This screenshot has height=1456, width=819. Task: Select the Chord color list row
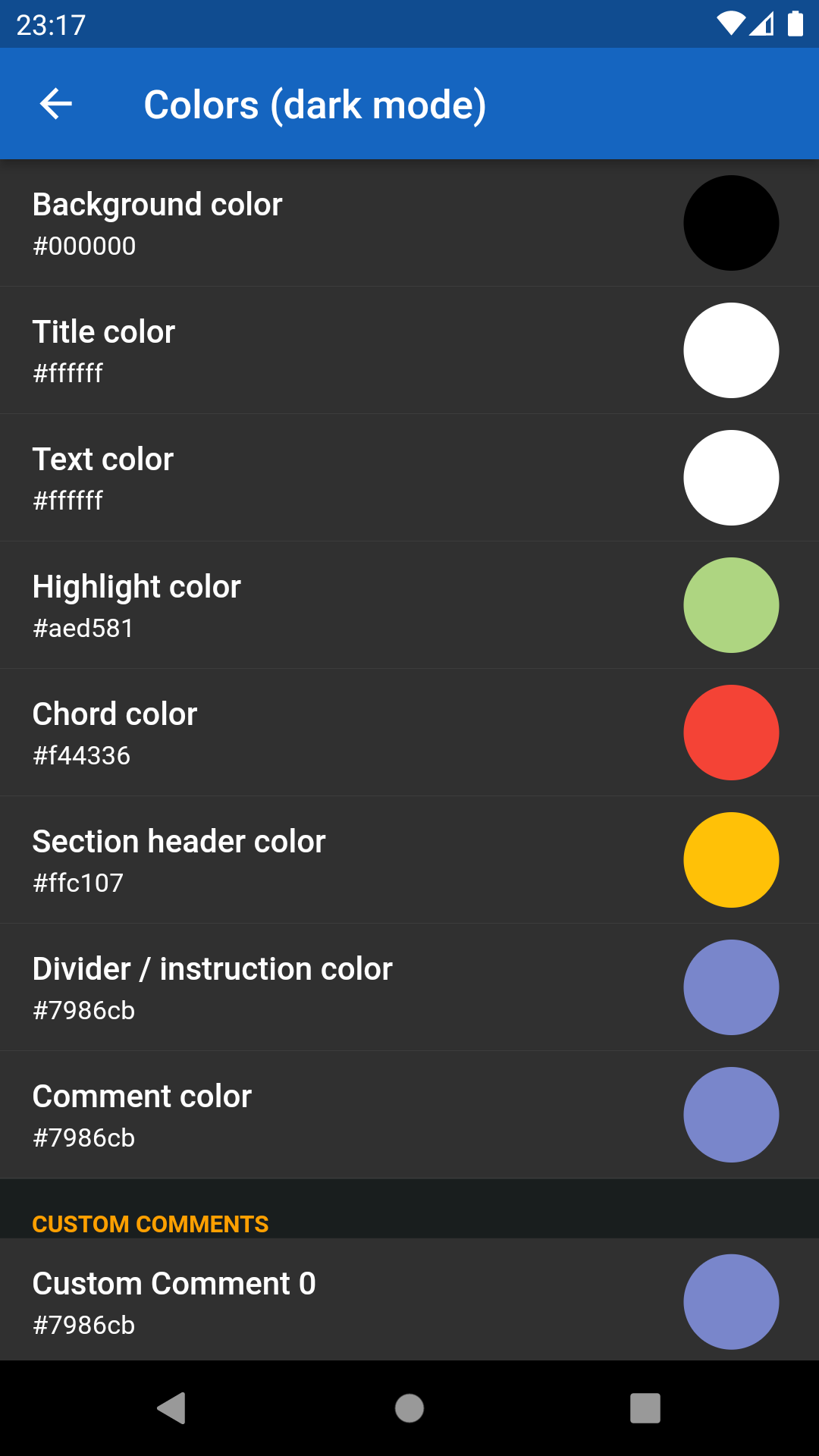coord(303,733)
